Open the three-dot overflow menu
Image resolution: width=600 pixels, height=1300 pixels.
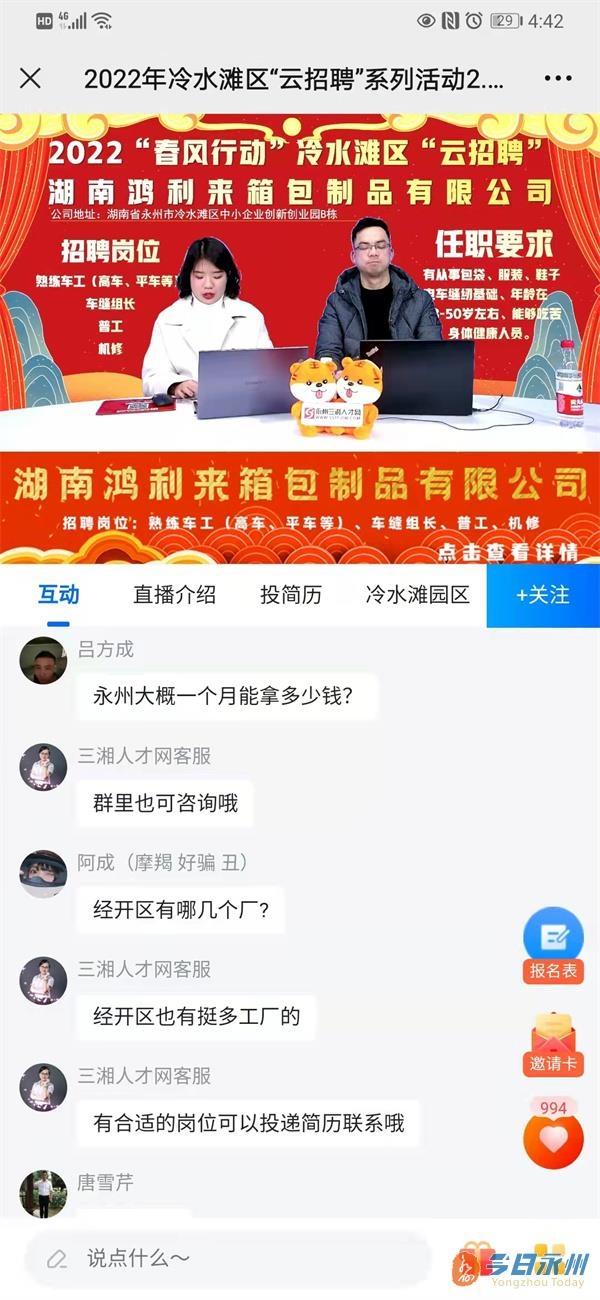tap(558, 79)
